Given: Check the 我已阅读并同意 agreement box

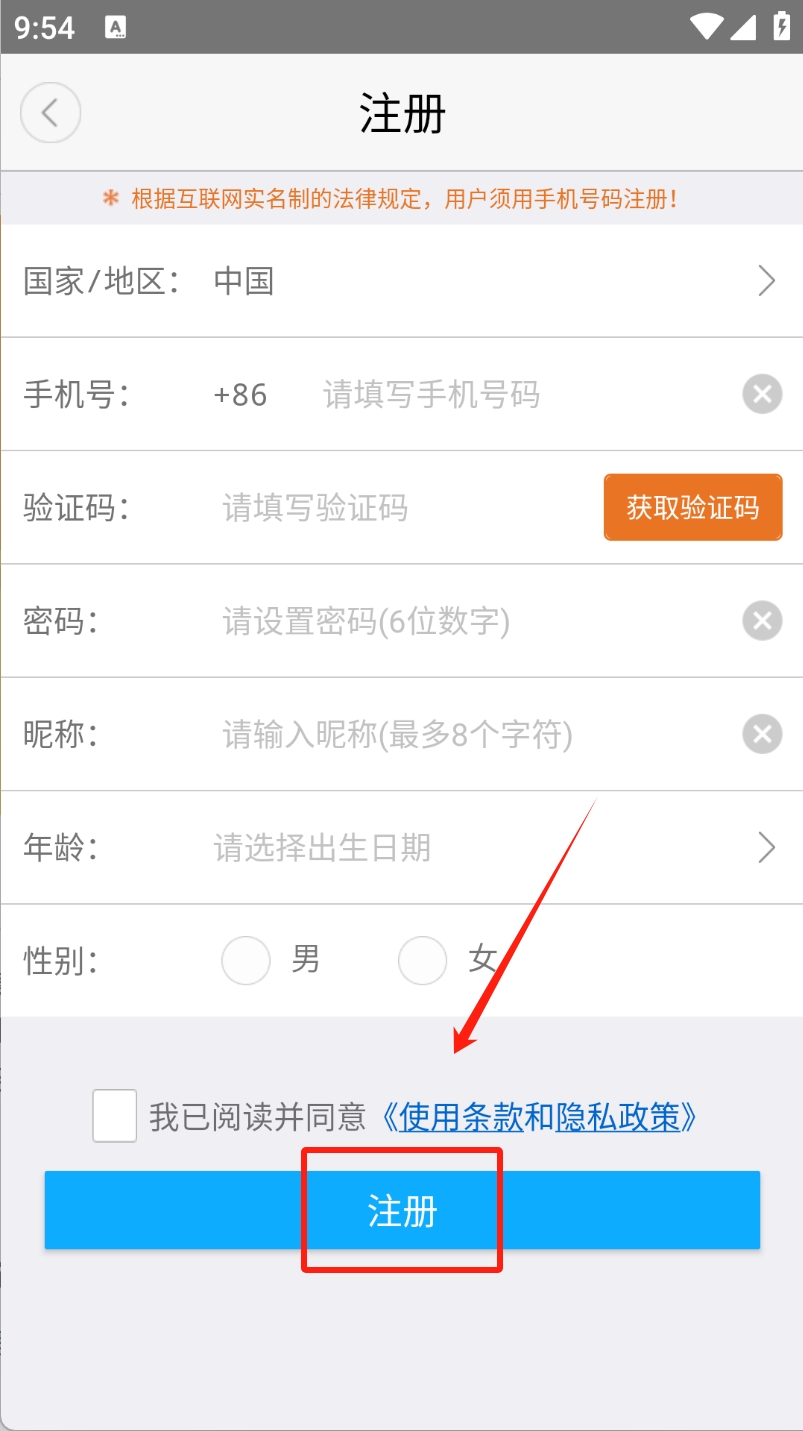Looking at the screenshot, I should (115, 1116).
